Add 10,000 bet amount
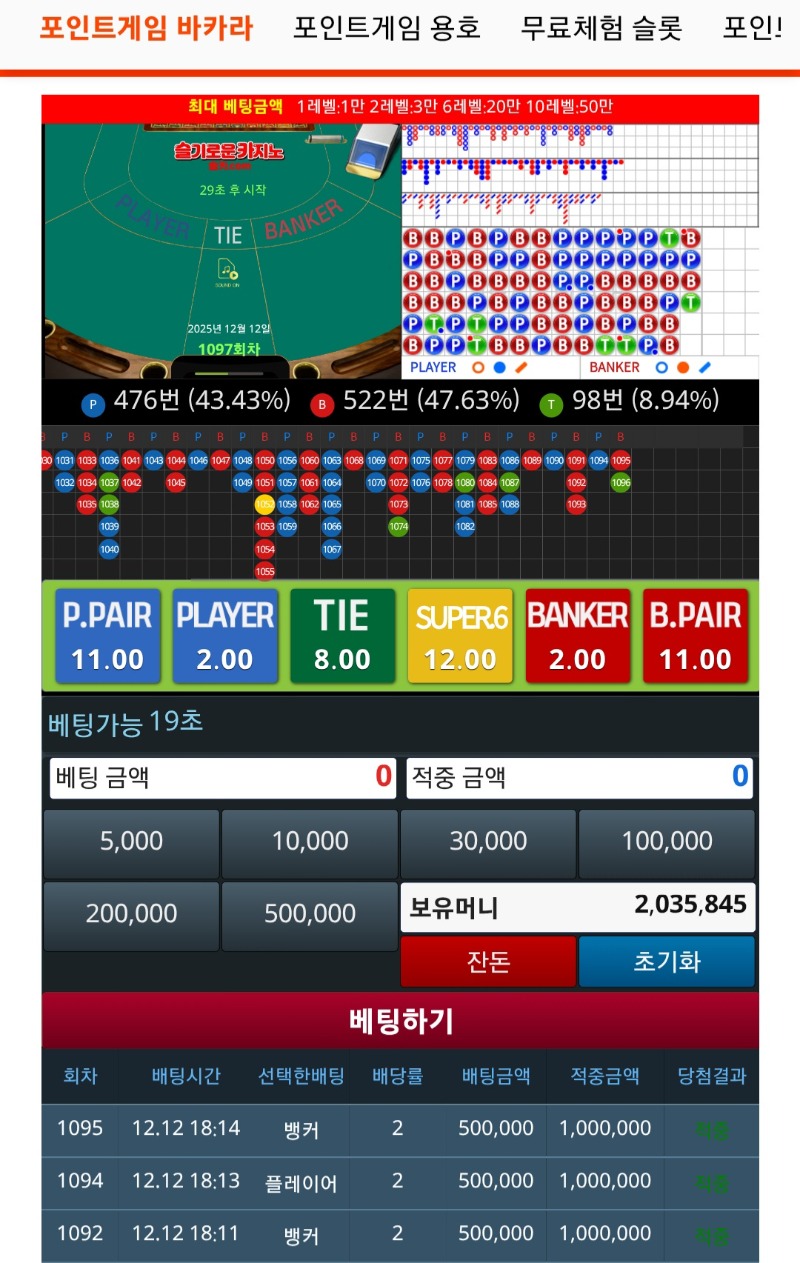Screen dimensions: 800x1263 click(x=309, y=842)
